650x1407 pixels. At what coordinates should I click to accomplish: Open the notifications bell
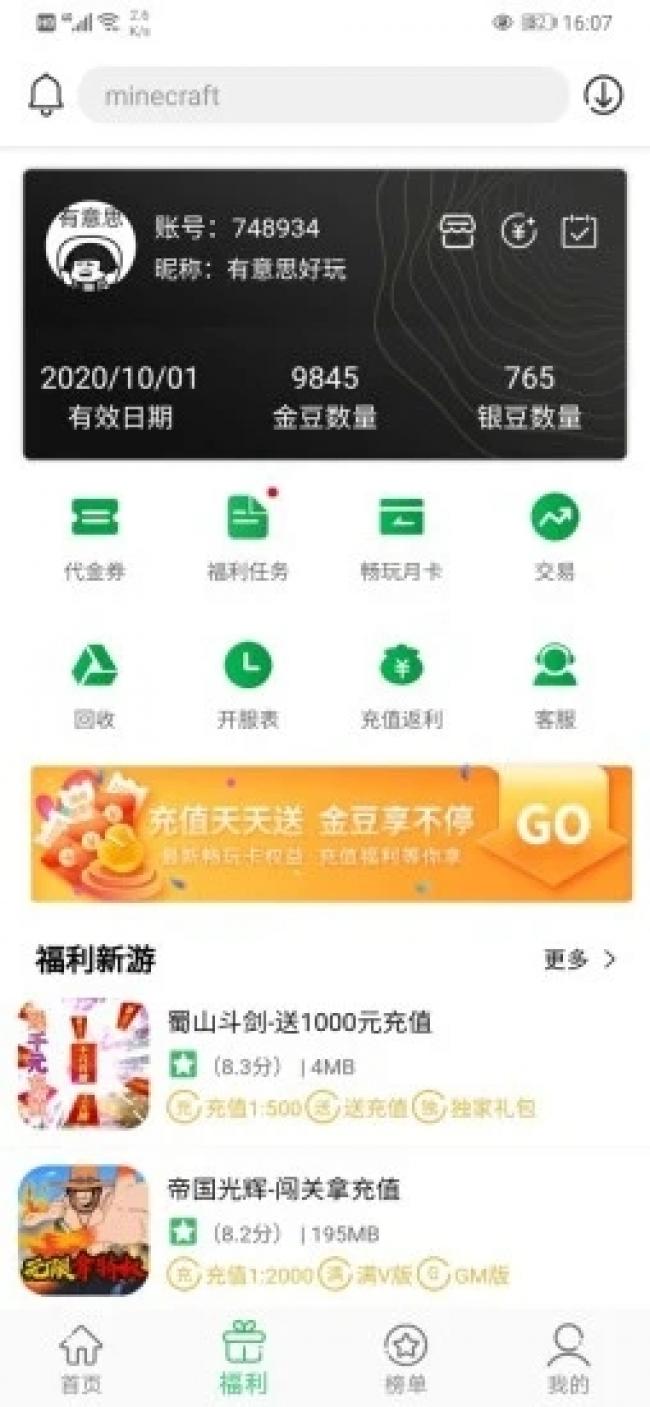click(x=45, y=96)
